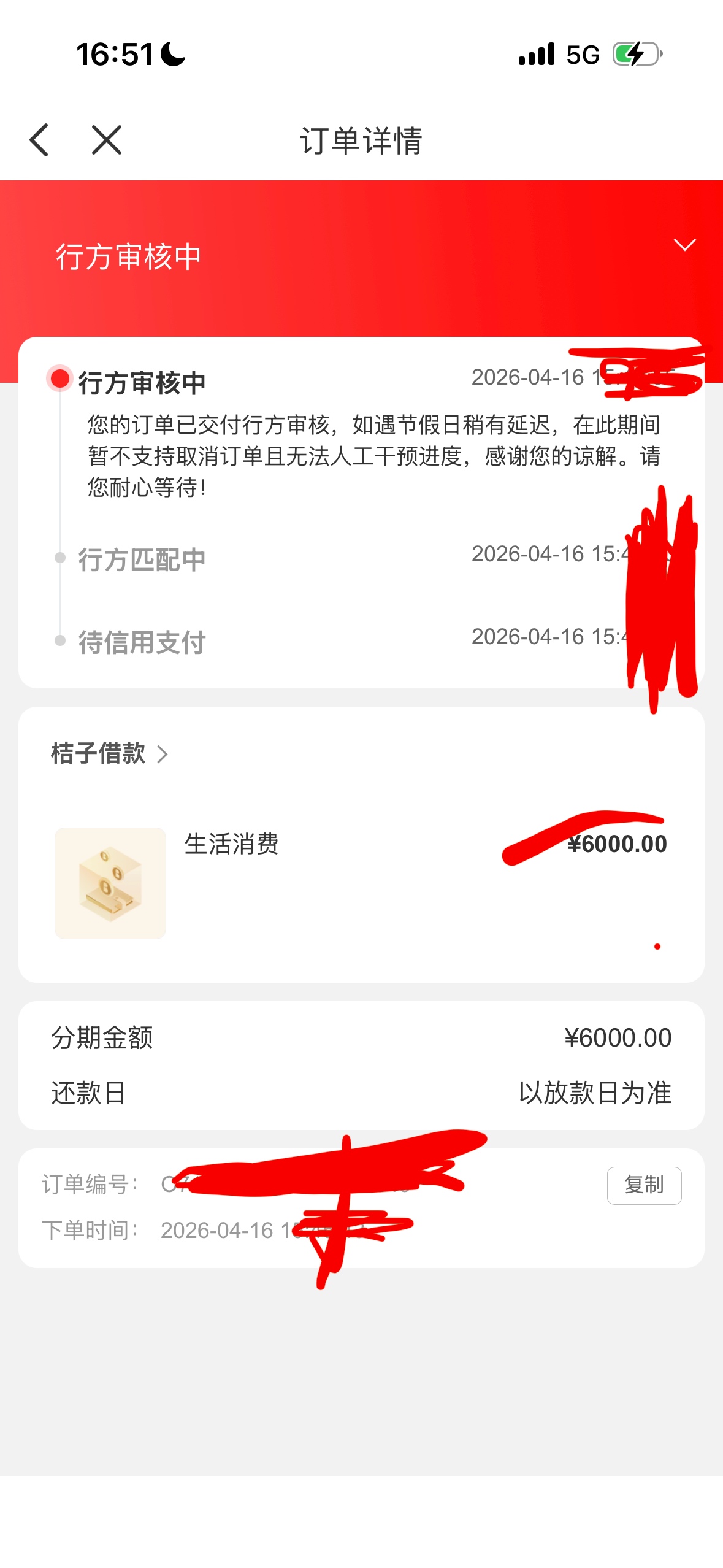Collapse the 行方审核中 status chevron
This screenshot has width=723, height=1568.
pyautogui.click(x=684, y=245)
